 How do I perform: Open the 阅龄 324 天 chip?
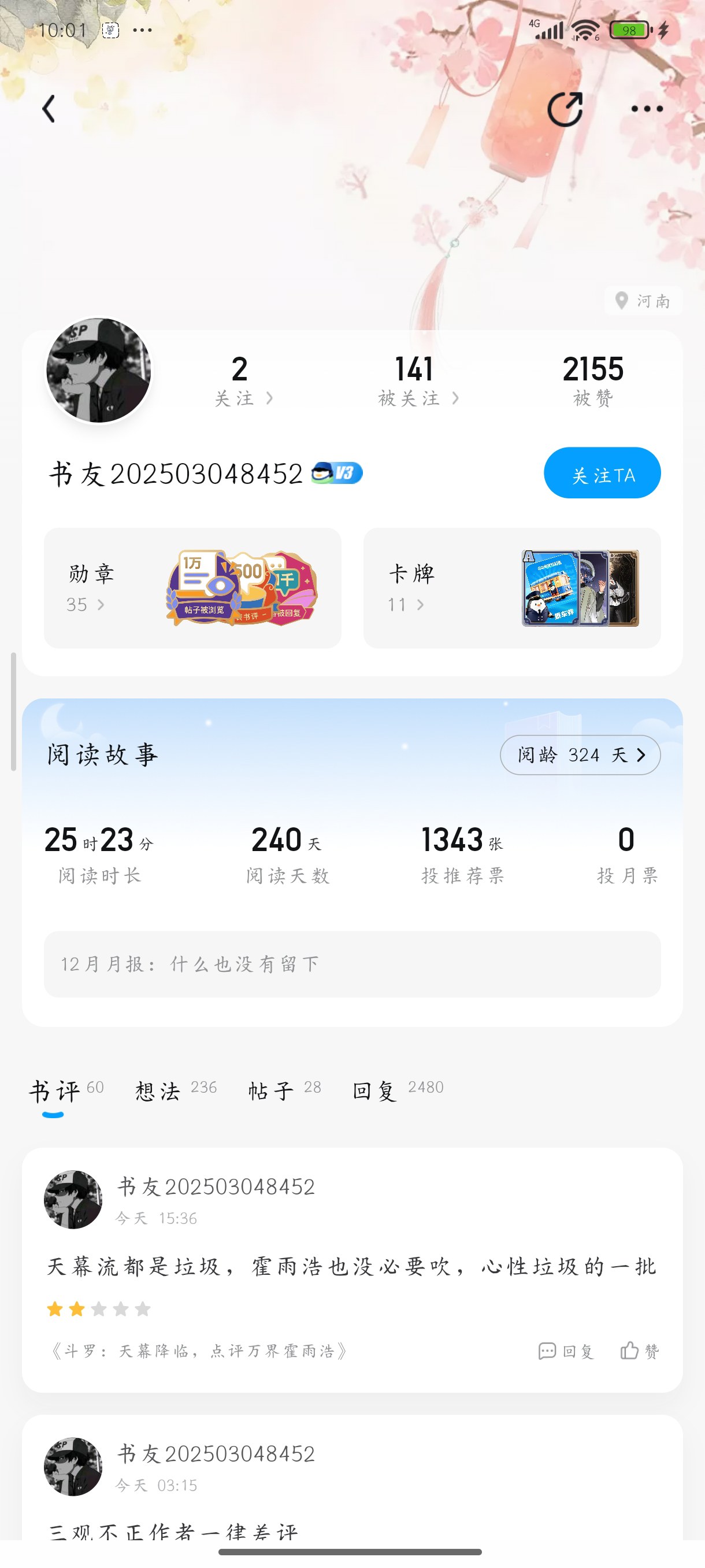(x=580, y=755)
